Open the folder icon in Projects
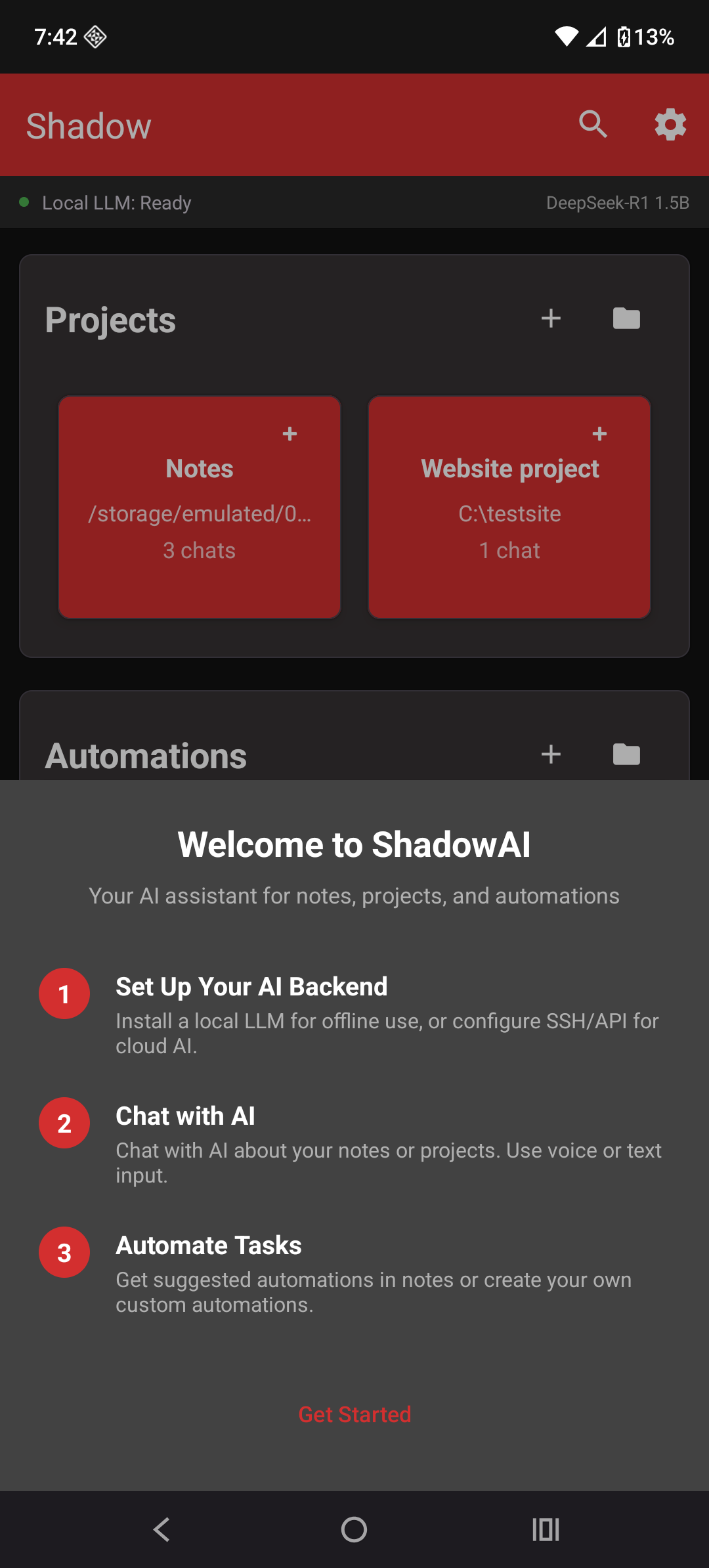This screenshot has width=709, height=1568. 626,318
